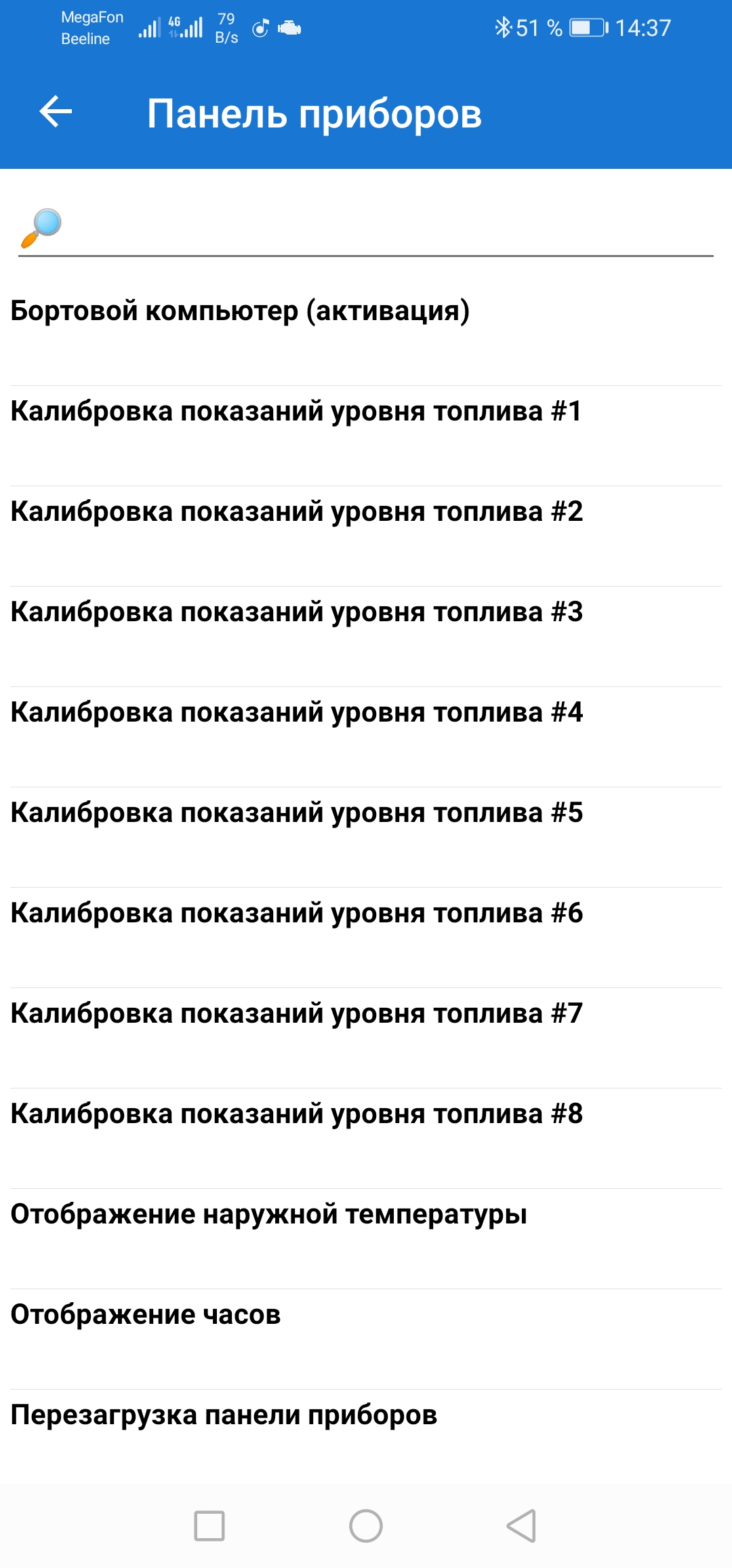Open Калибровка показаний уровня топлива #5
The width and height of the screenshot is (732, 1568).
click(x=366, y=838)
